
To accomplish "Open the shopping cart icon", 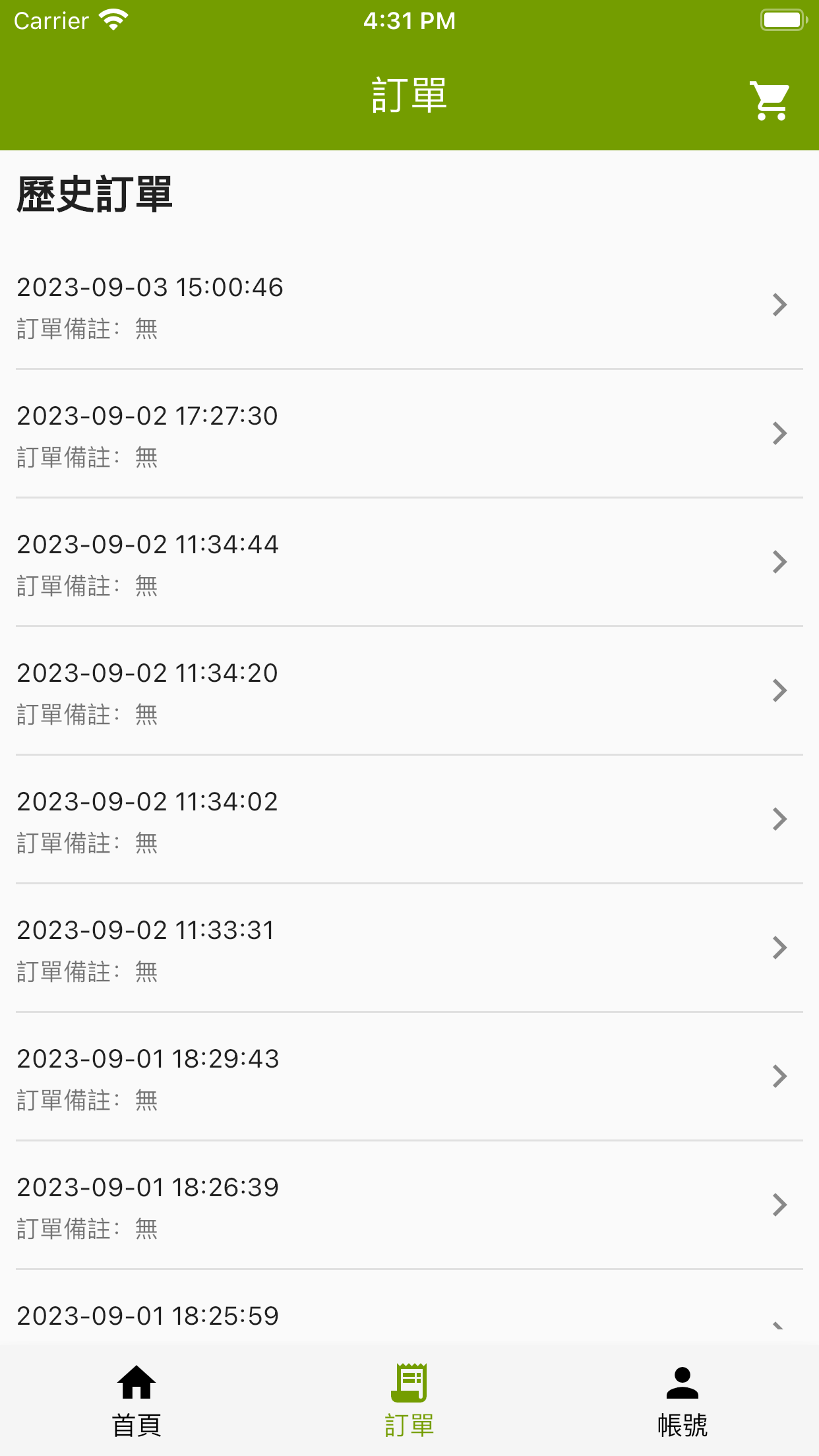I will click(770, 101).
